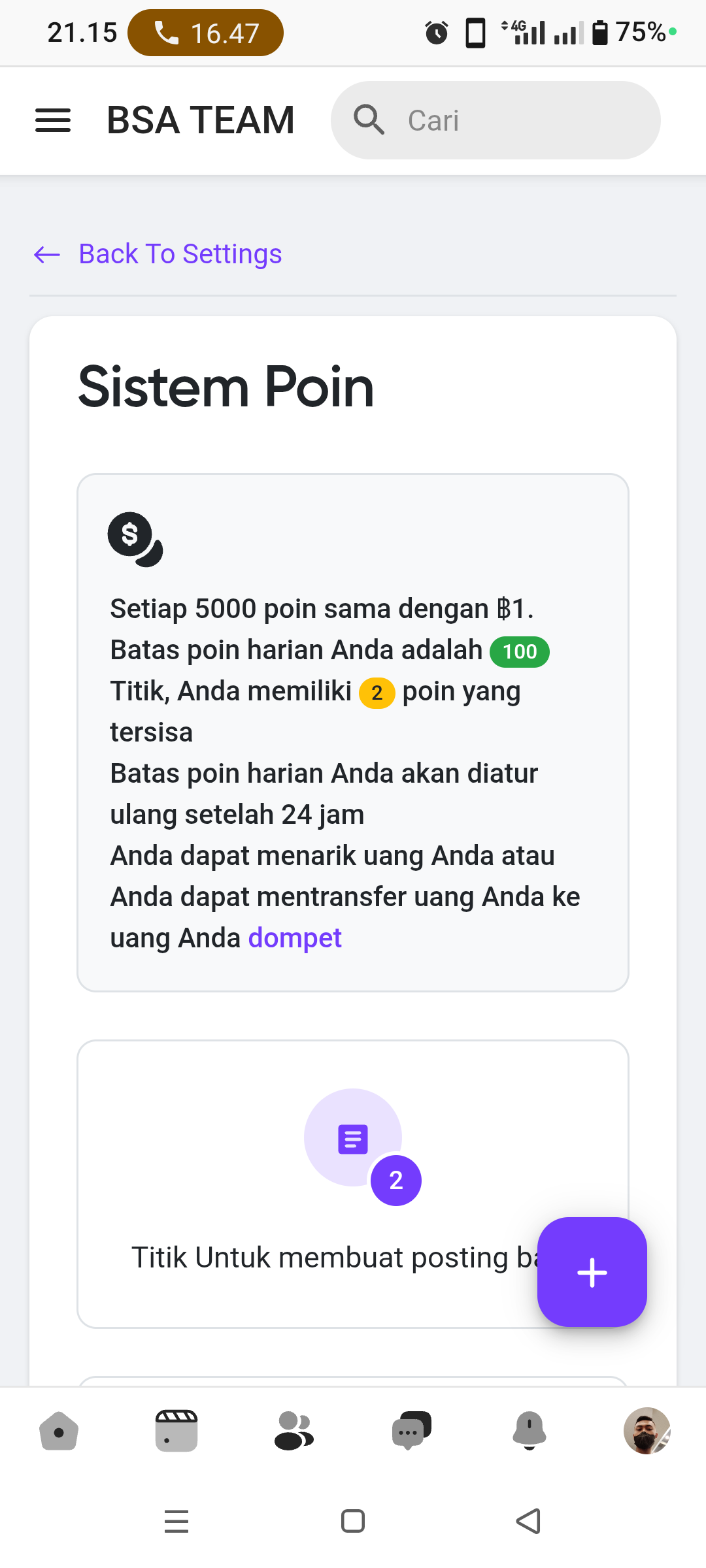Go back via Back To Settings link
Screen dimensions: 706x1568
coord(158,254)
